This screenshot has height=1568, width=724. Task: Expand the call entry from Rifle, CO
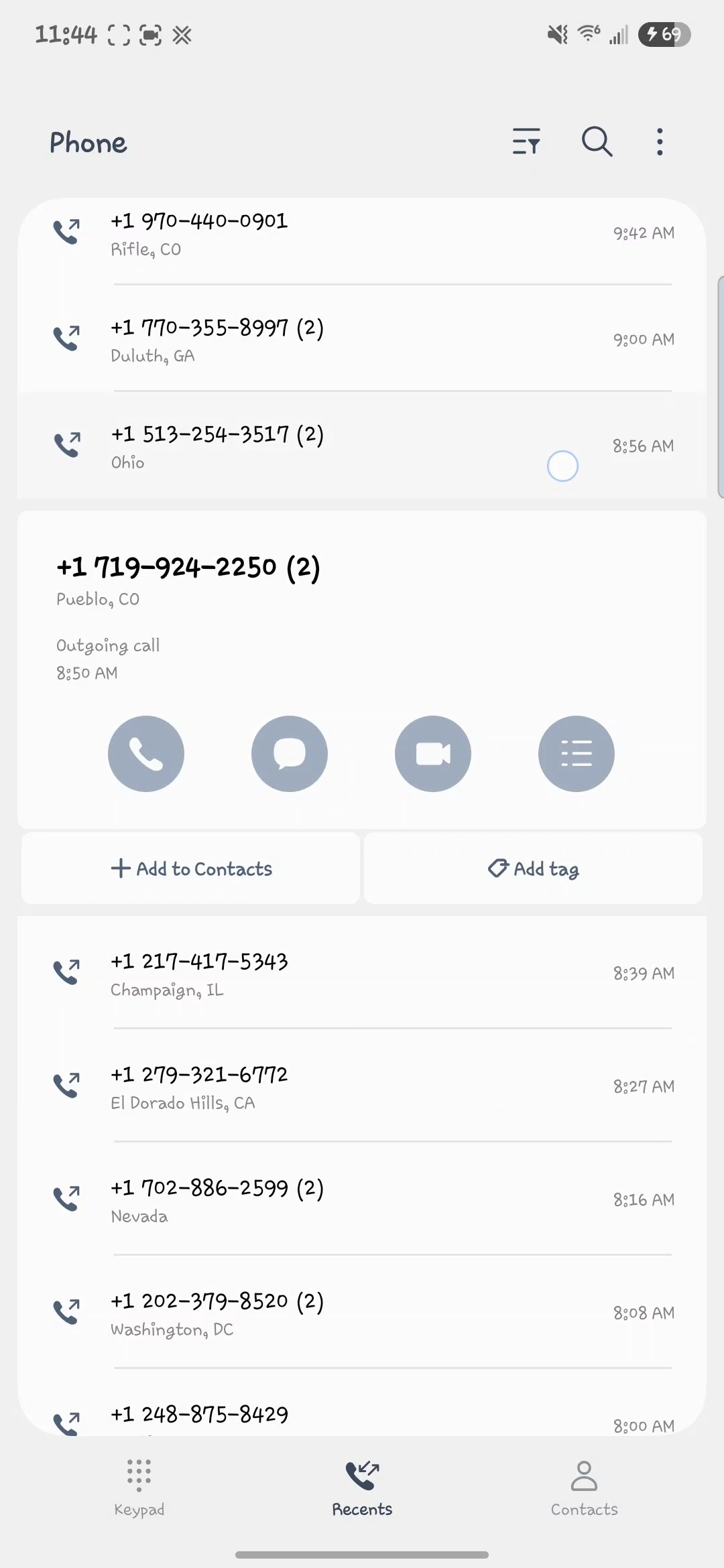click(x=362, y=233)
